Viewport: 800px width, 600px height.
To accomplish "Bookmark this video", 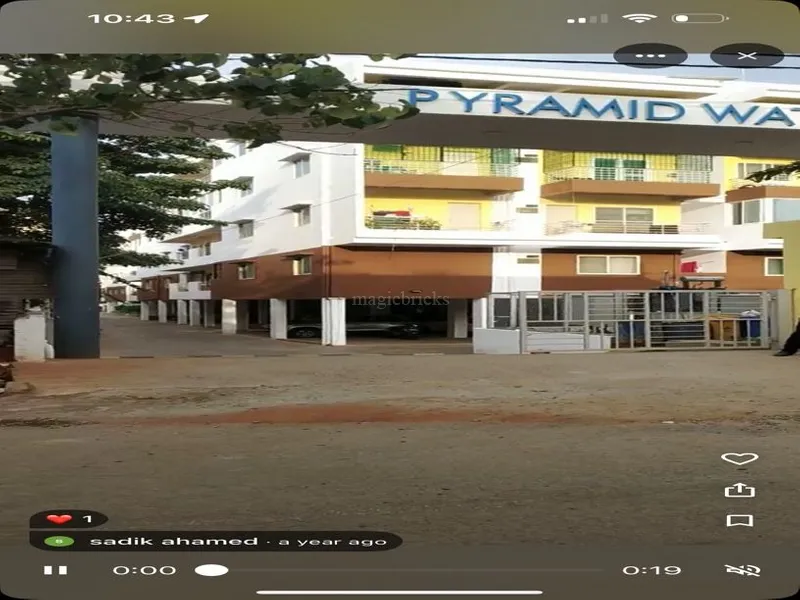I will pos(739,520).
